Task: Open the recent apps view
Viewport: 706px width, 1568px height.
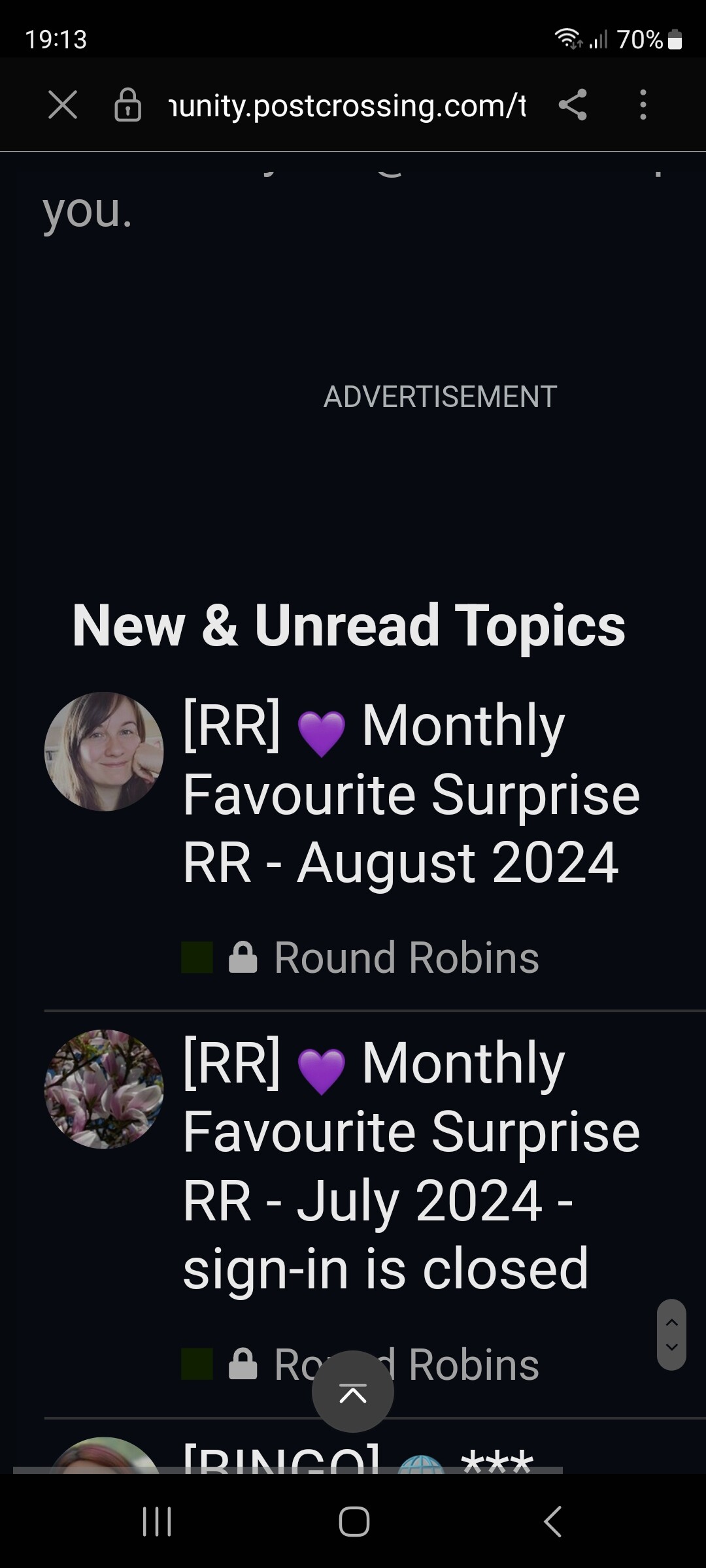Action: coord(157,1522)
